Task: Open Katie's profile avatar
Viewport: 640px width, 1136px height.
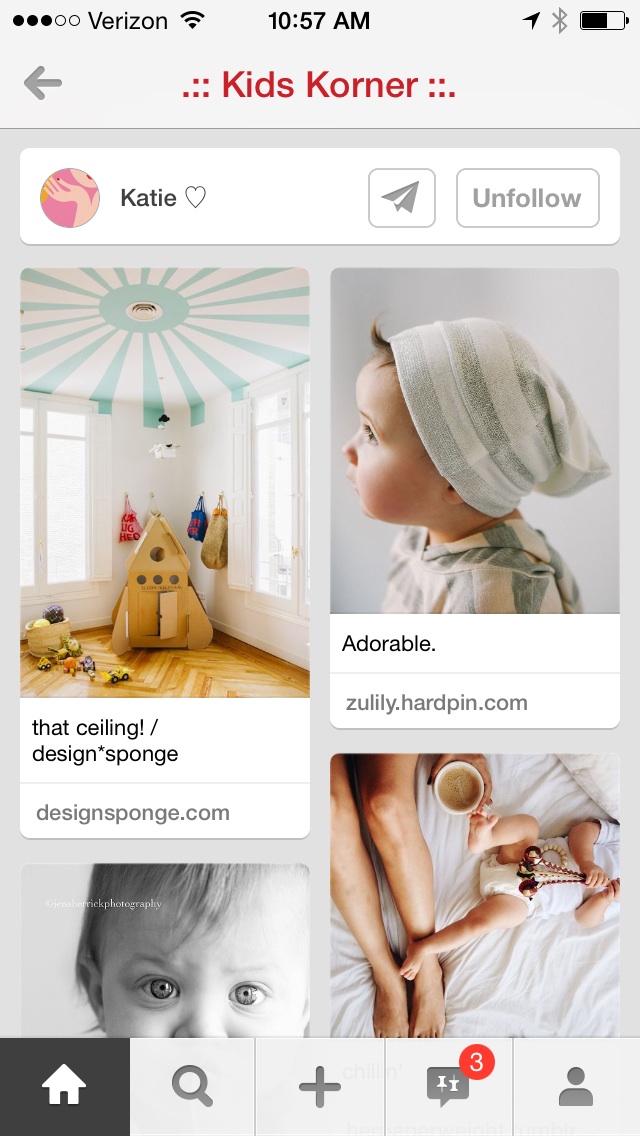Action: (x=70, y=198)
